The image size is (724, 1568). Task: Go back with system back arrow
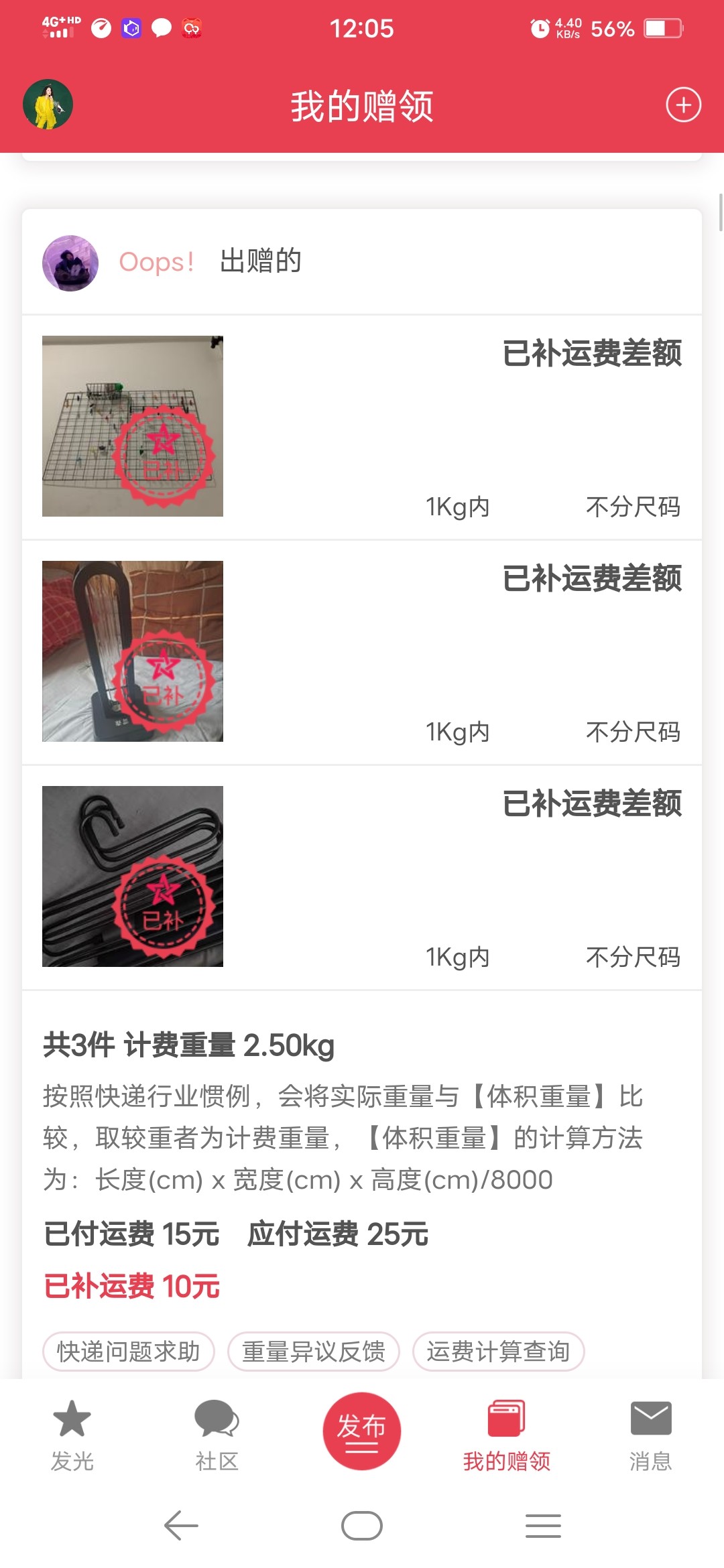(x=181, y=1526)
